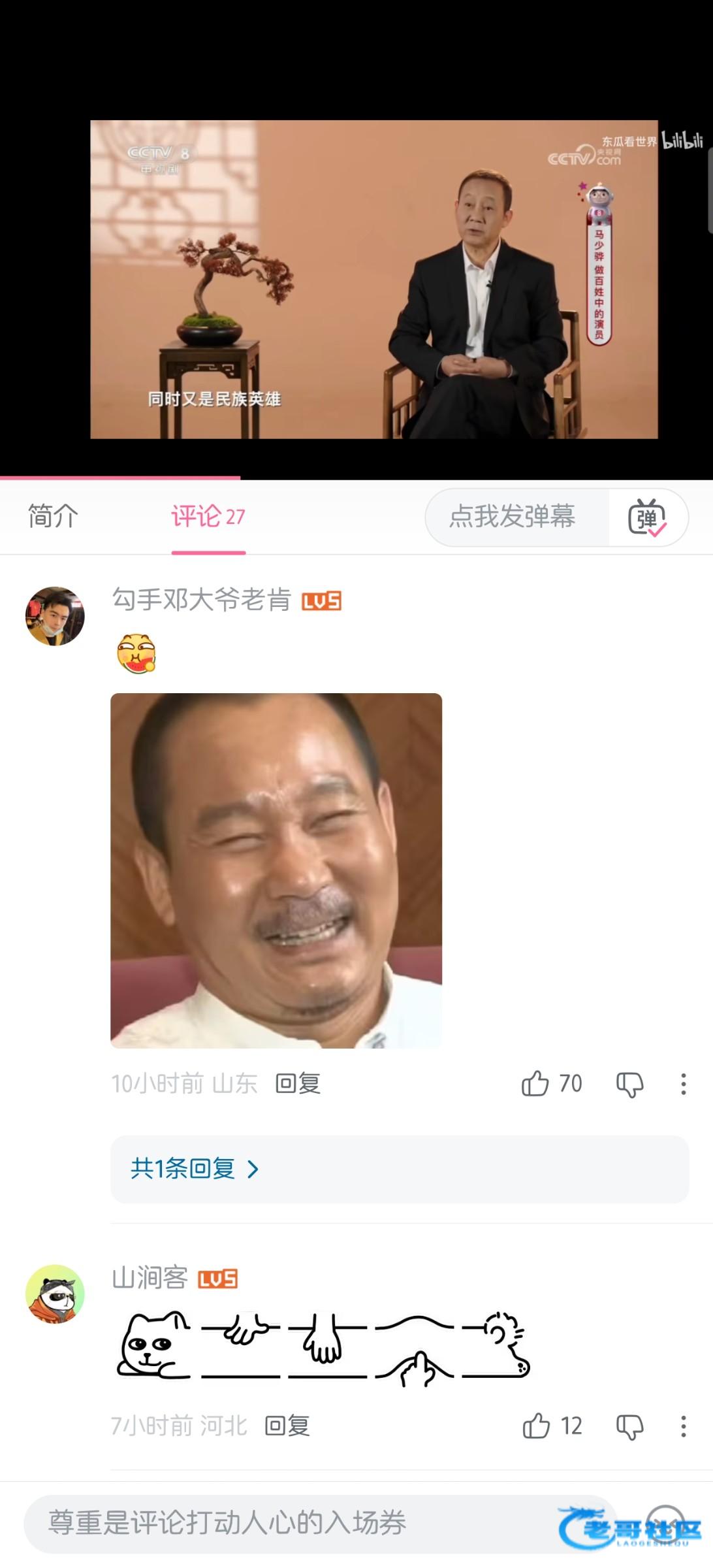Toggle the danmaku display icon

(647, 517)
